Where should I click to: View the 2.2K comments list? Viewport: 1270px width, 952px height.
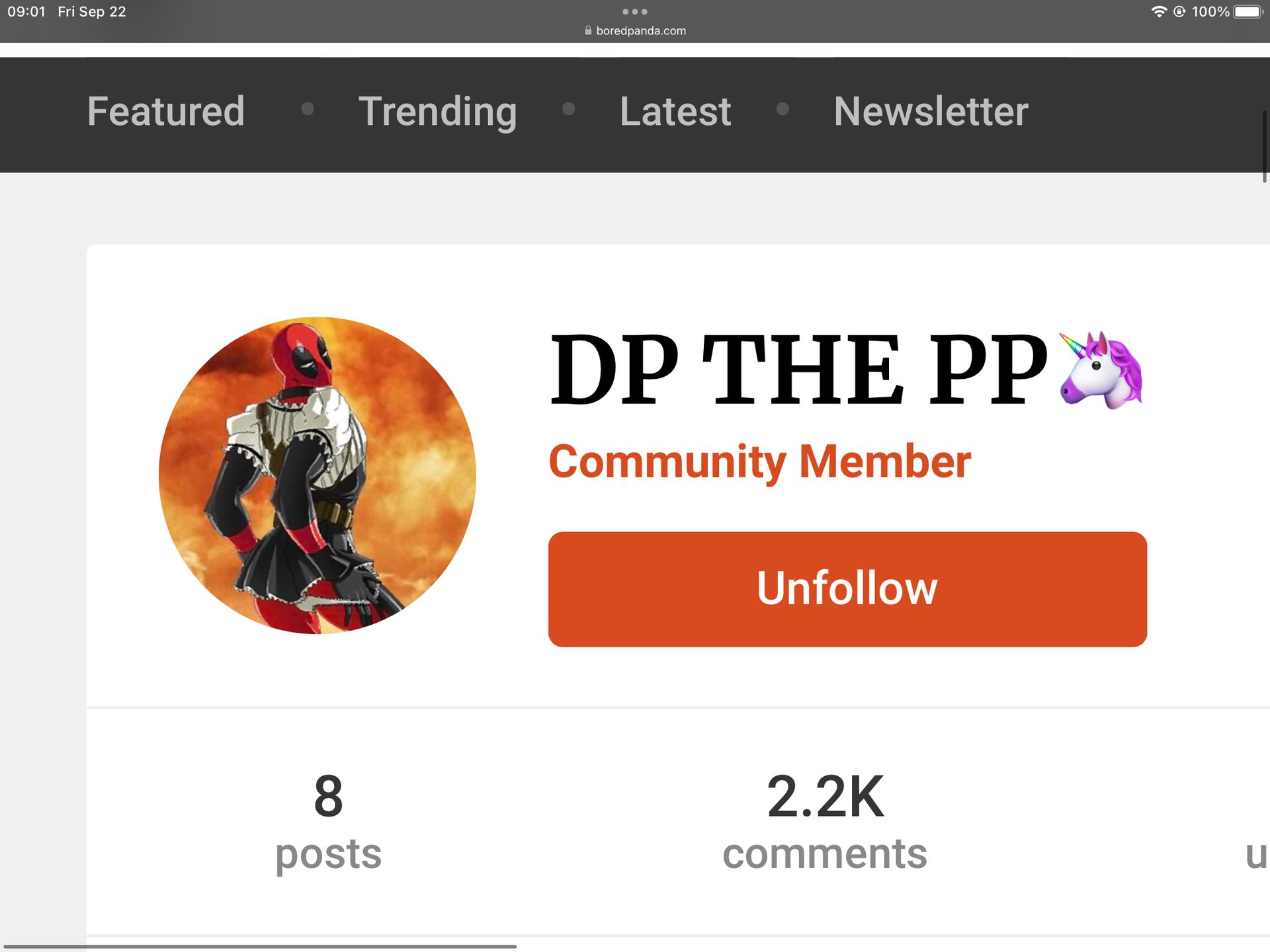pyautogui.click(x=825, y=823)
